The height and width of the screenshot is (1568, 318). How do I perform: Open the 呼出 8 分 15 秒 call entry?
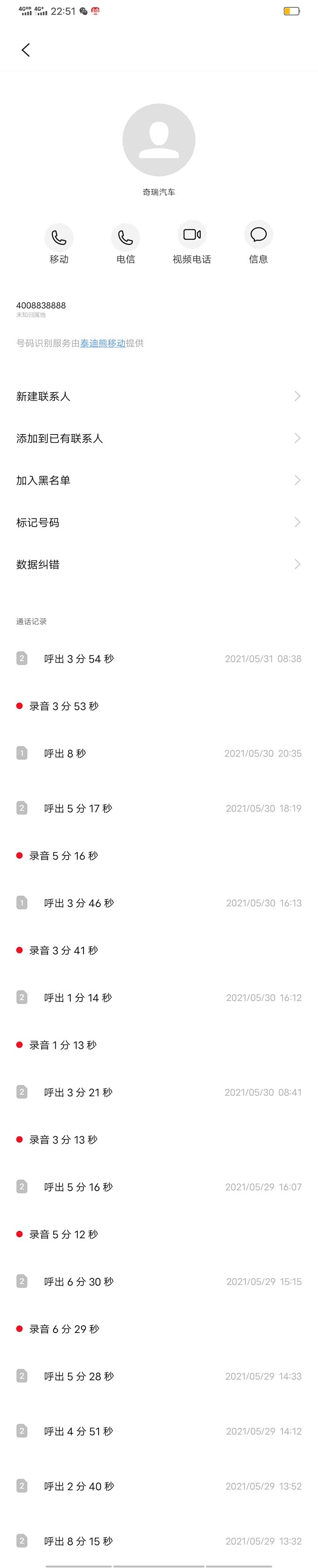point(78,1541)
